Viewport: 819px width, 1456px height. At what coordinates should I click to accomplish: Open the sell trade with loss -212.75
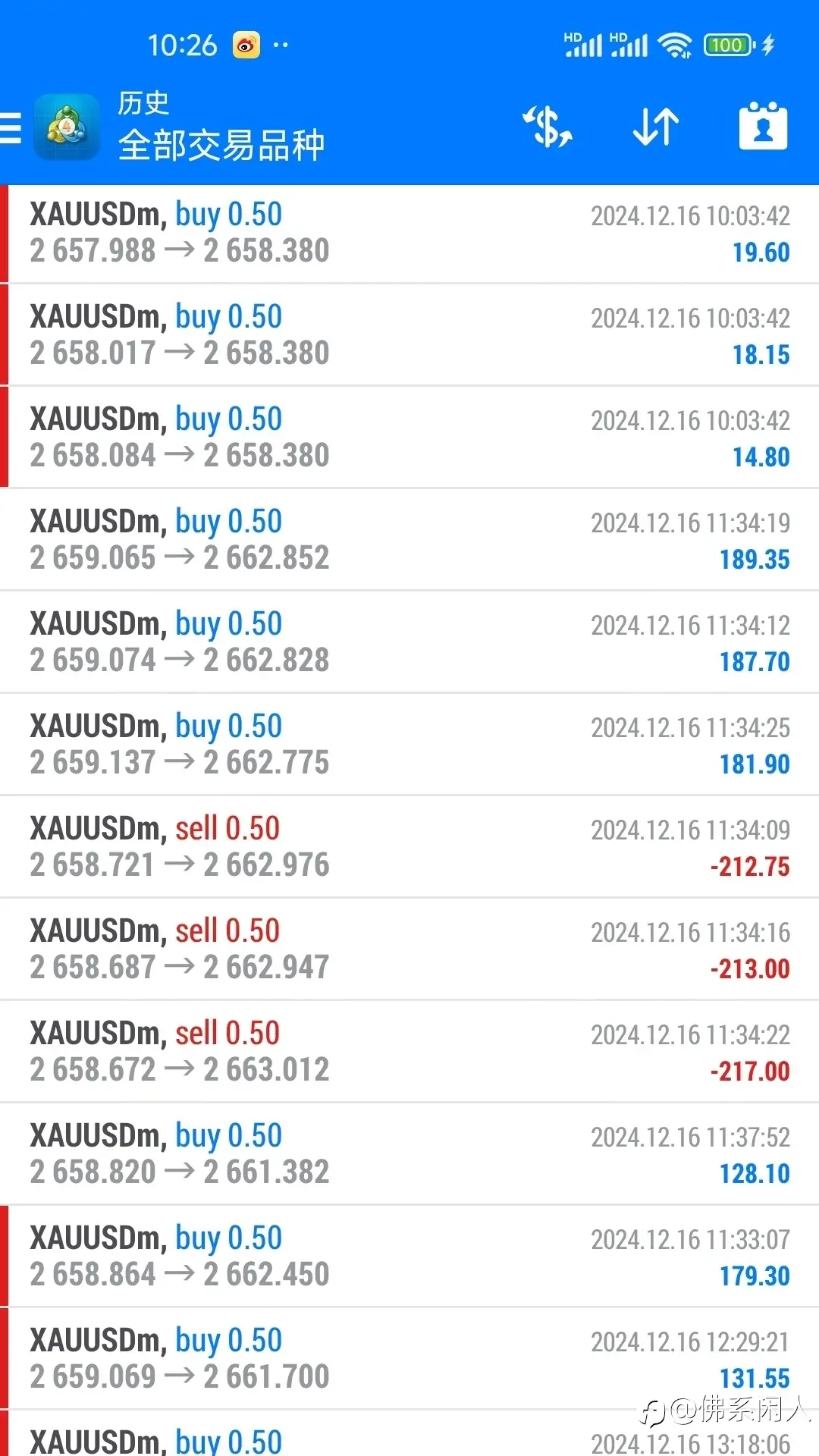[409, 847]
